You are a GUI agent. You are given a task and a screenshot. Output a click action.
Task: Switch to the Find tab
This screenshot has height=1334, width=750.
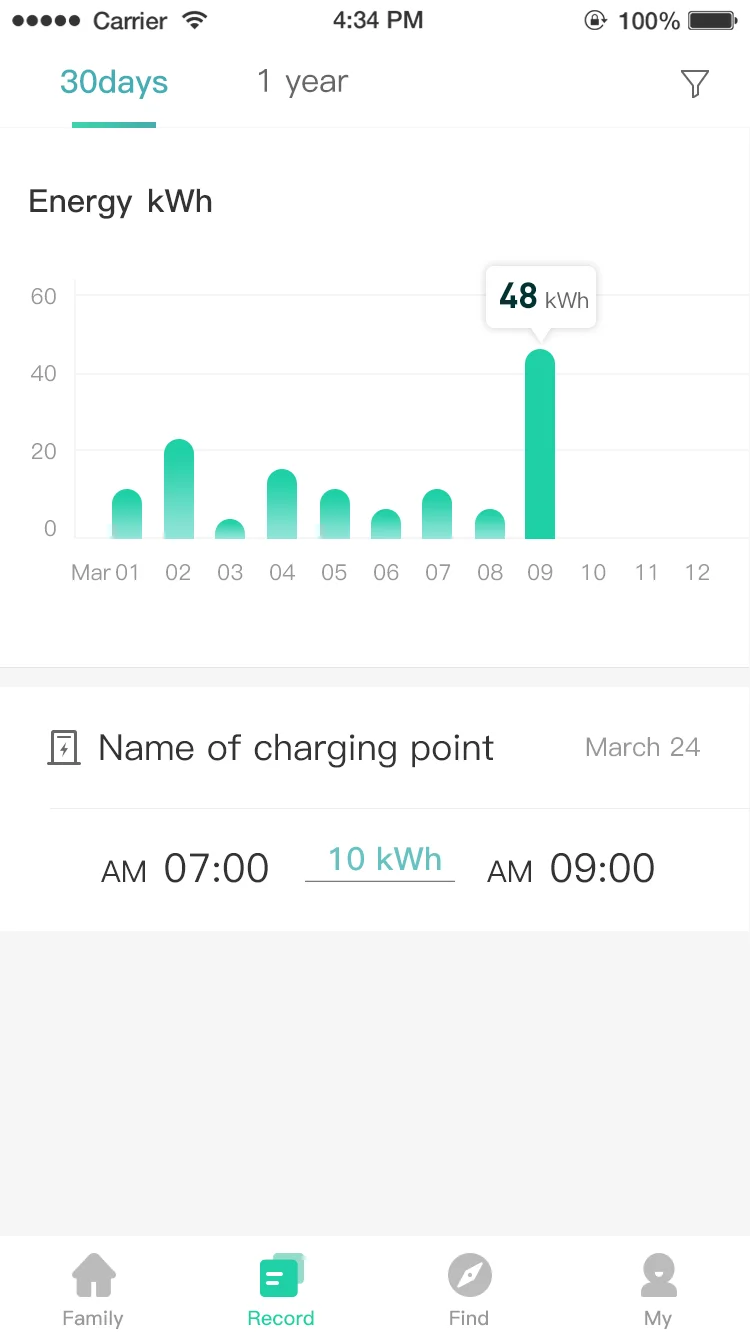[x=469, y=1289]
